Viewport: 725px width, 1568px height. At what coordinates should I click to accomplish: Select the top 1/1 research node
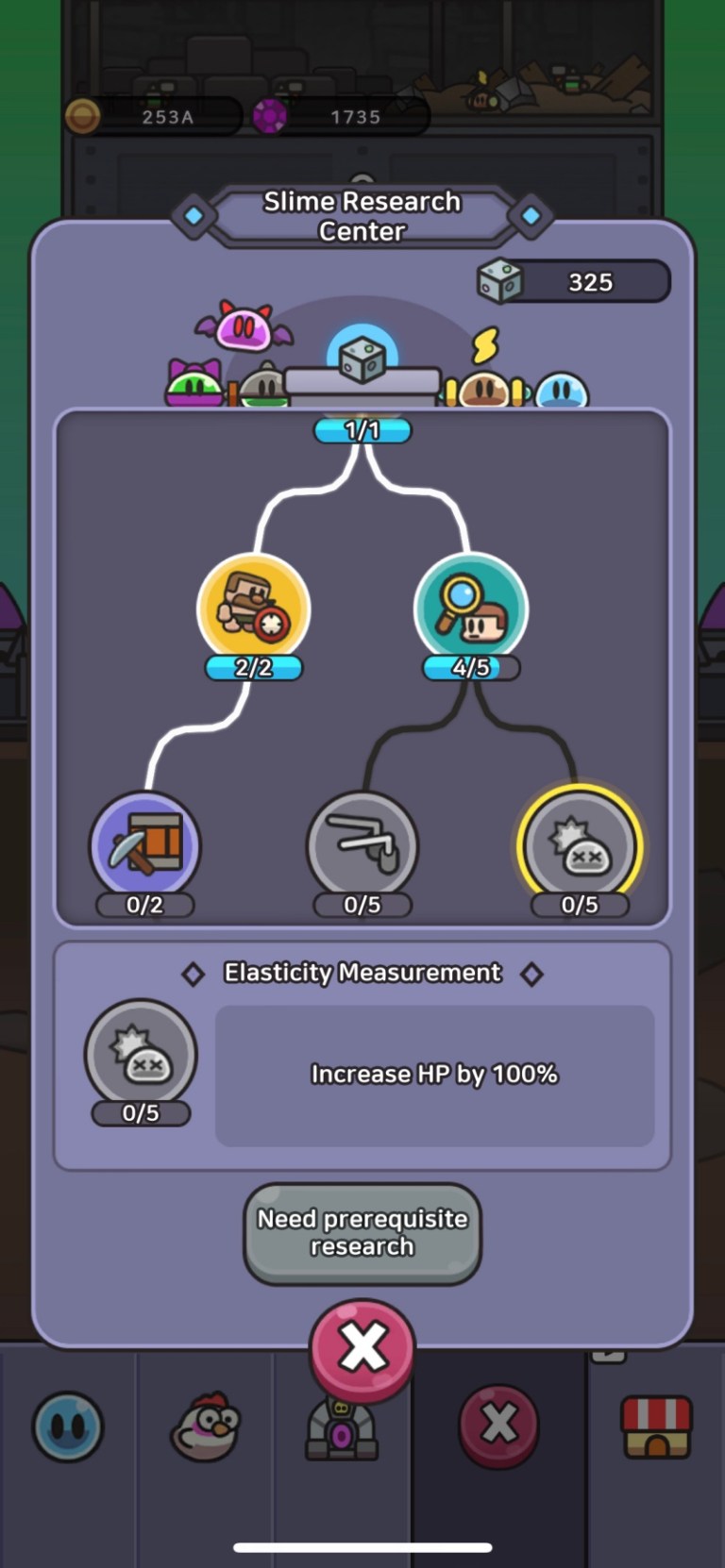pyautogui.click(x=363, y=429)
